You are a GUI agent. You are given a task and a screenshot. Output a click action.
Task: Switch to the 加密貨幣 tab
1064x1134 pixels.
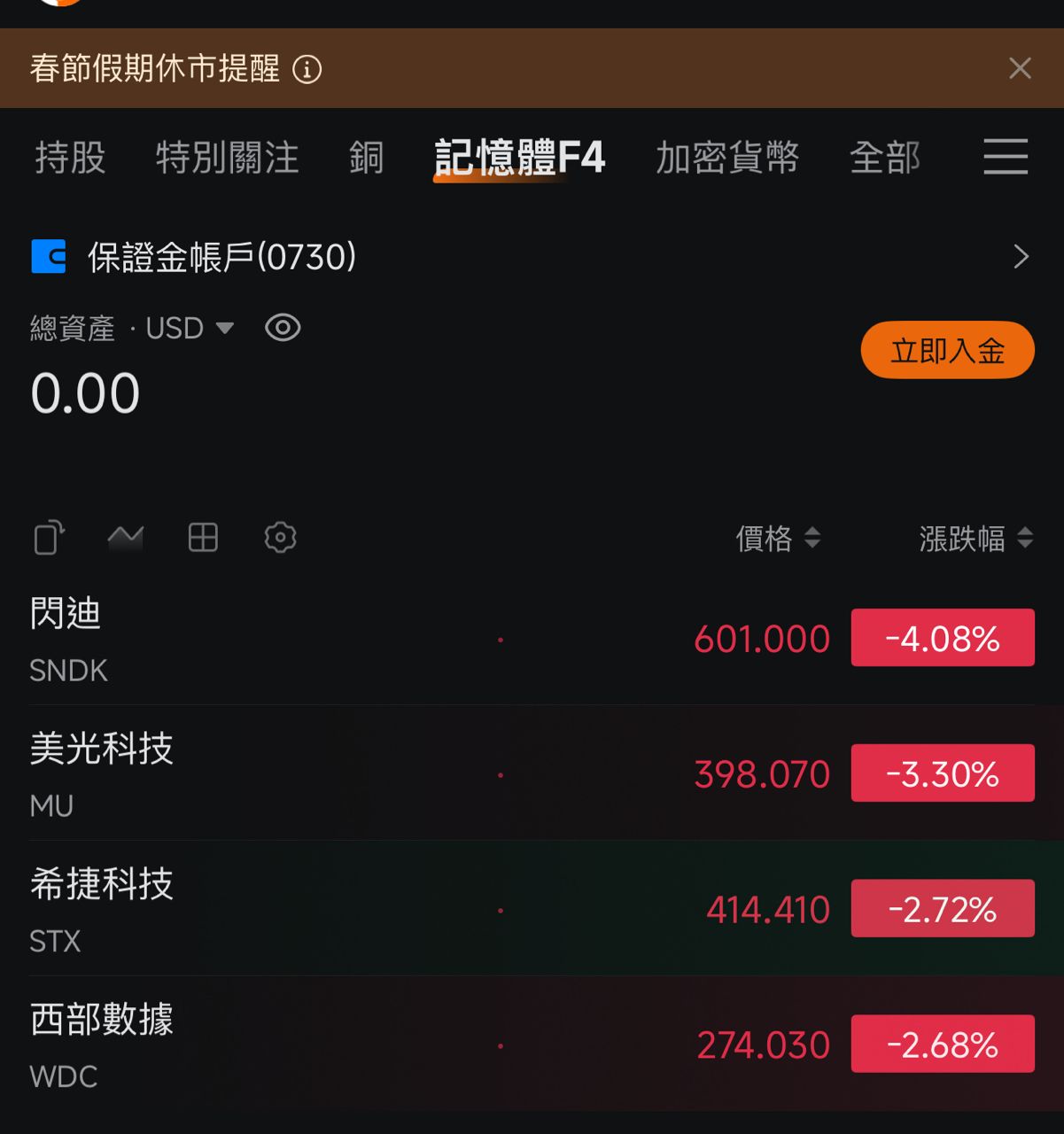[x=726, y=158]
